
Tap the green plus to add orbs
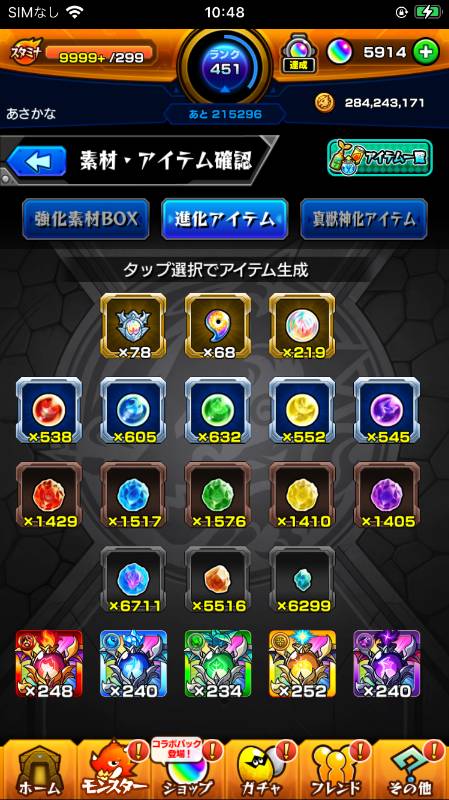tap(425, 52)
